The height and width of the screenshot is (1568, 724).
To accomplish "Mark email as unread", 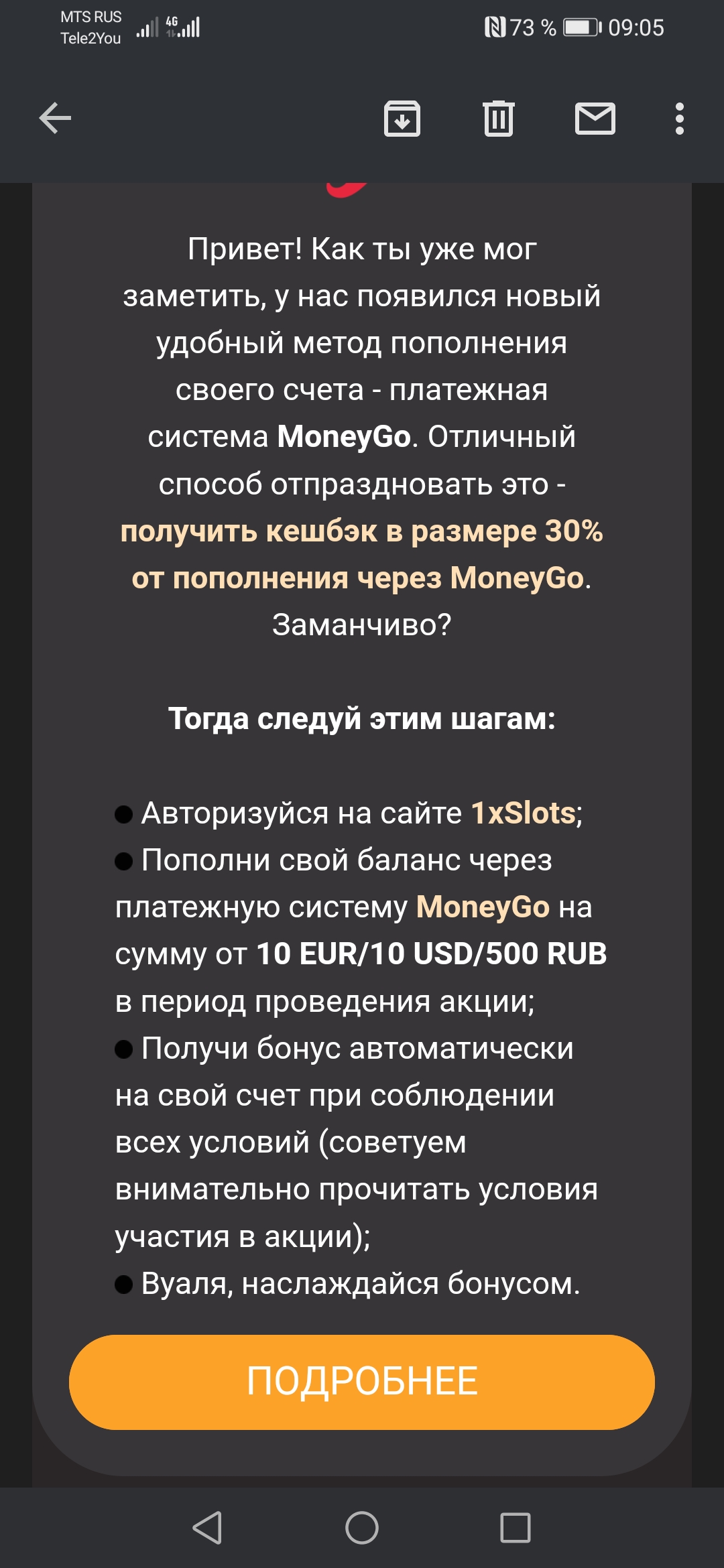I will click(595, 119).
